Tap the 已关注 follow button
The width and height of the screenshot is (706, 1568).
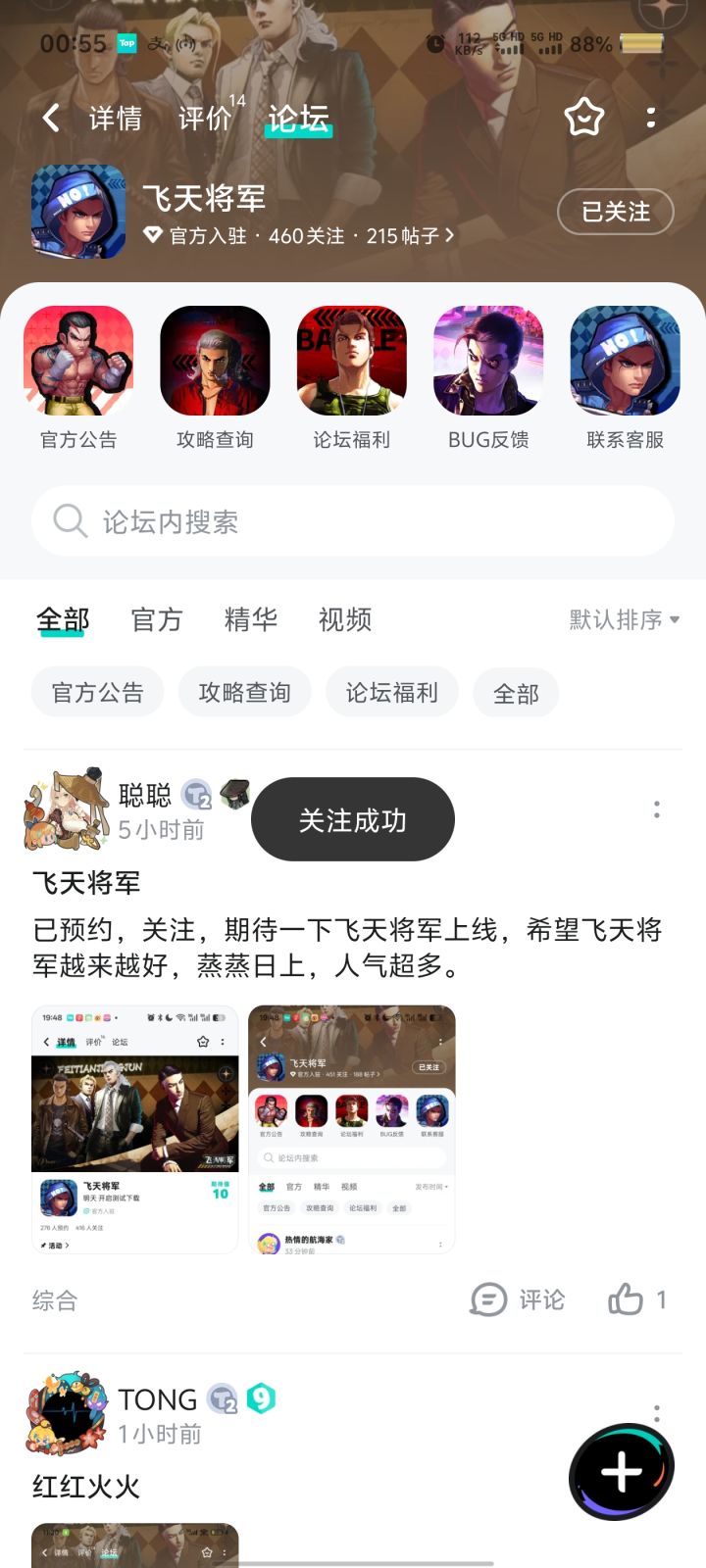pyautogui.click(x=616, y=212)
